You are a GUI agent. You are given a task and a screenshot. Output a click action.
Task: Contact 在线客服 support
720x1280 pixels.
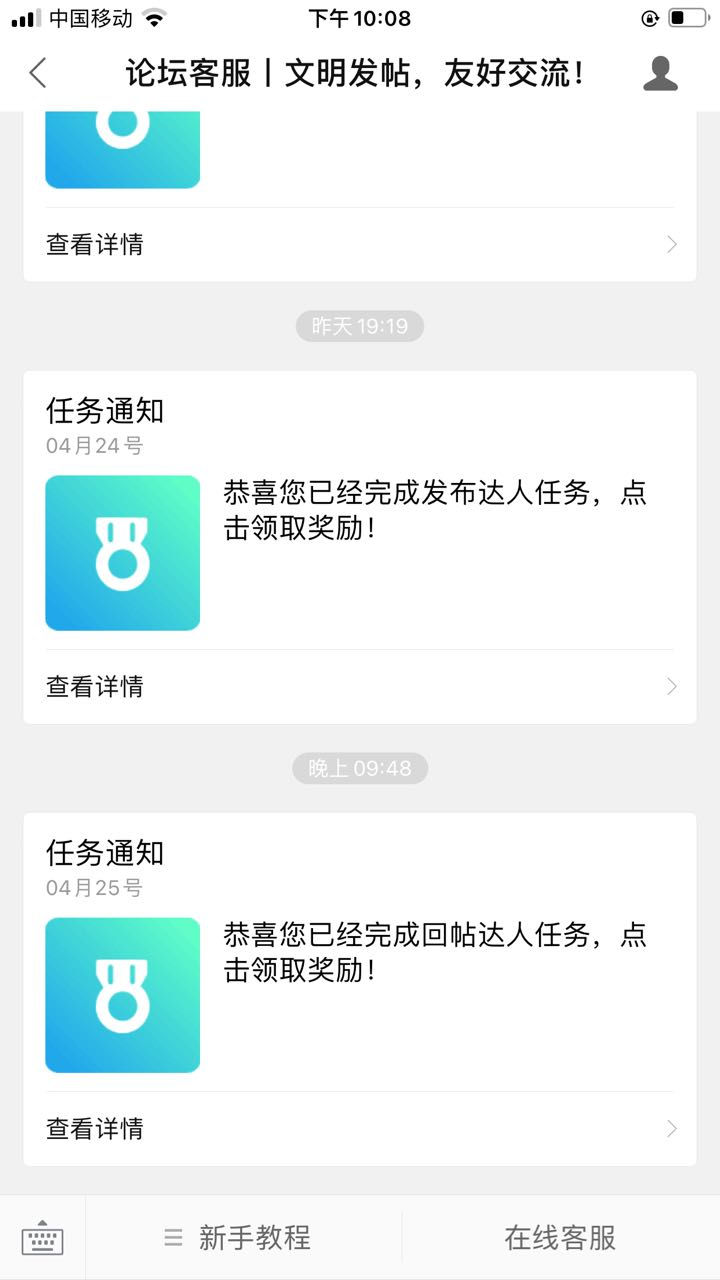pyautogui.click(x=560, y=1238)
